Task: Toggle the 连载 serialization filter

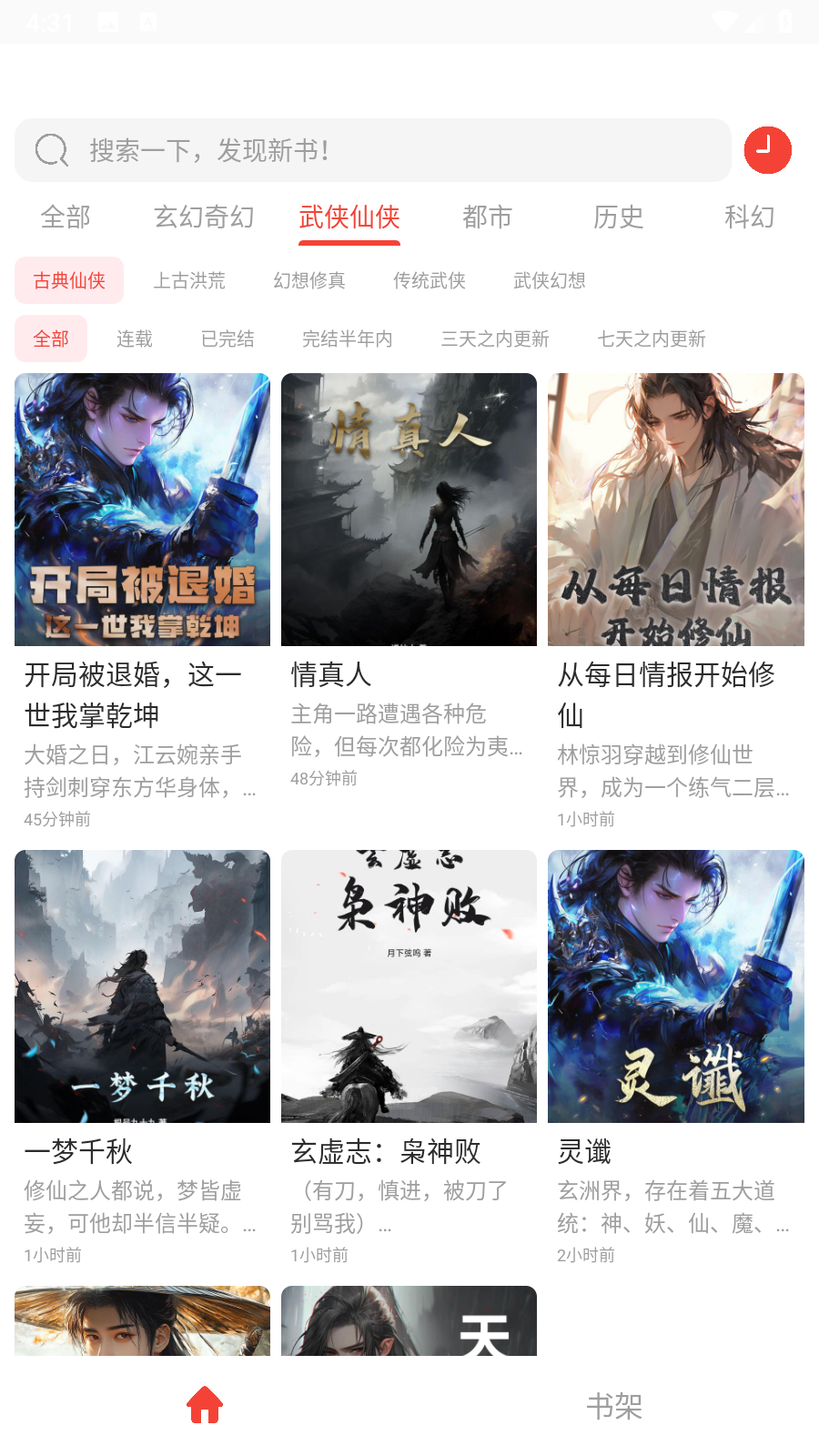Action: (x=134, y=339)
